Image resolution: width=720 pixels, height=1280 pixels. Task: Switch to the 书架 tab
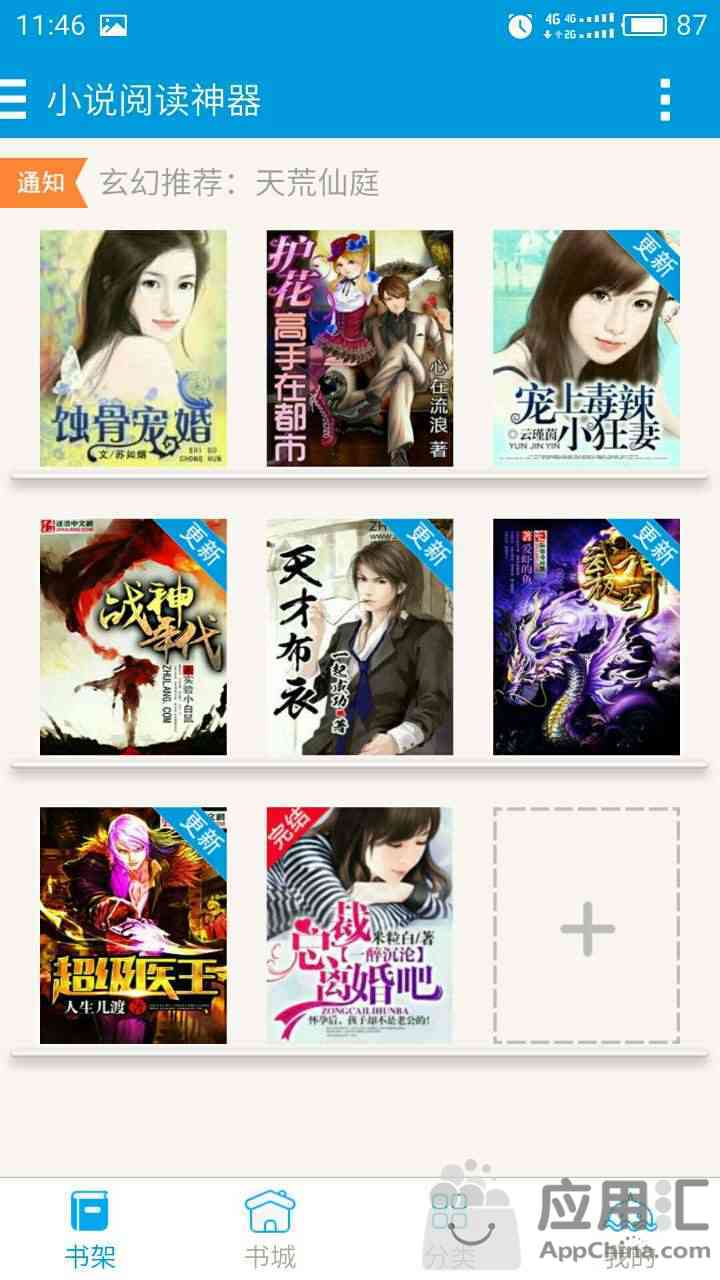[x=90, y=1228]
